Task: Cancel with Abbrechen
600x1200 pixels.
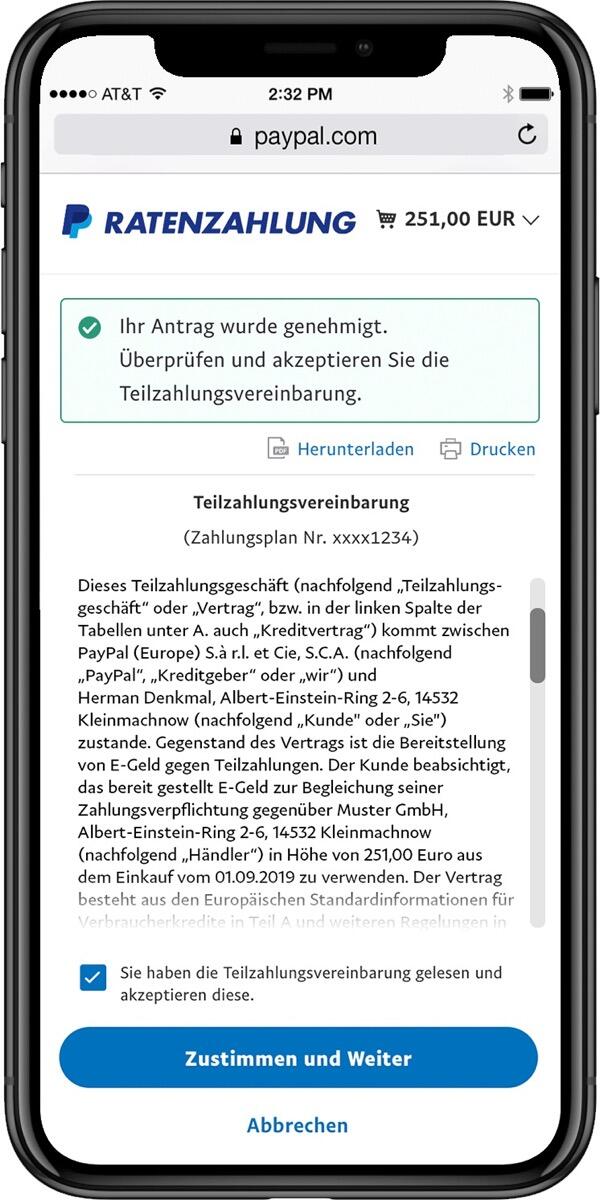Action: click(x=298, y=1125)
